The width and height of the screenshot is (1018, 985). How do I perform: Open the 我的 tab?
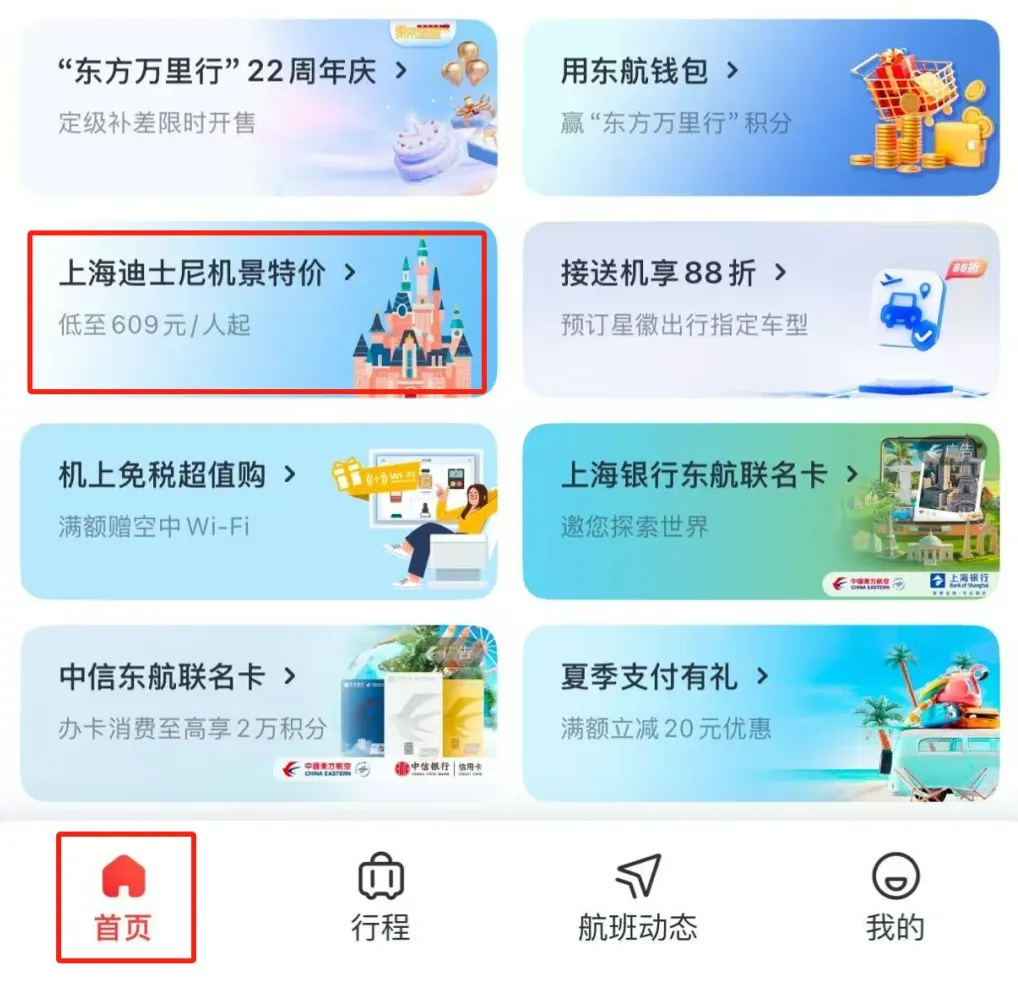tap(895, 898)
